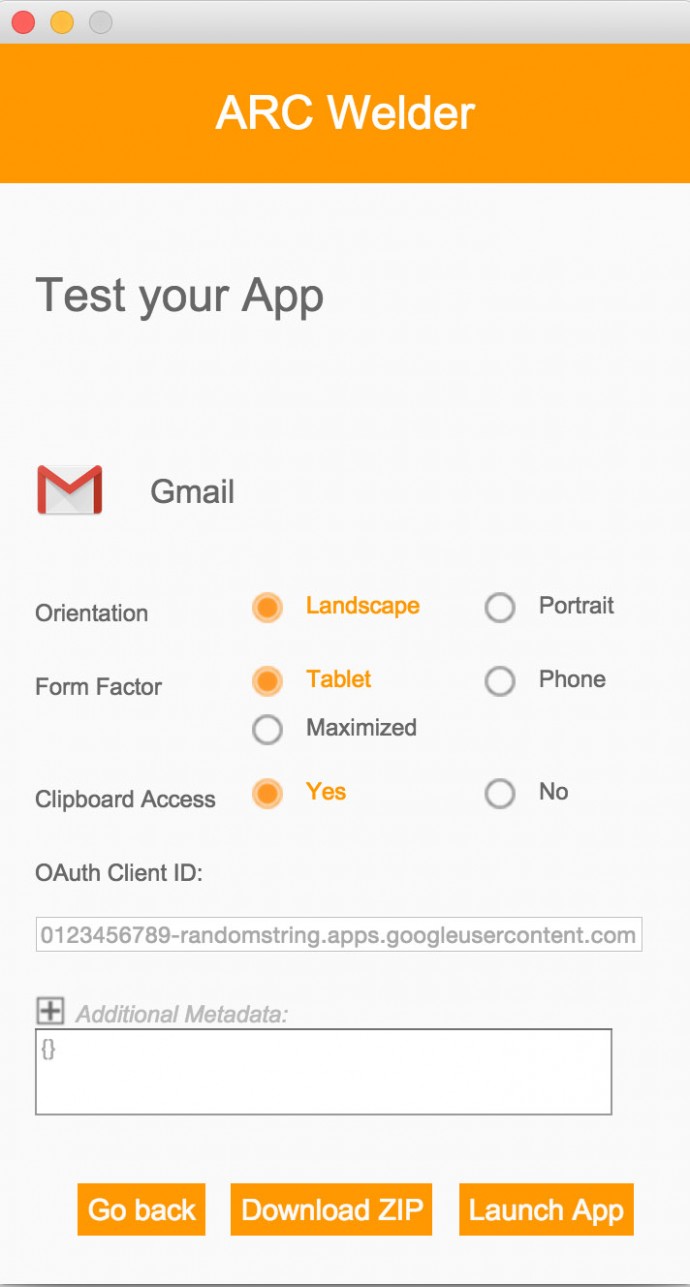Minimize the window with the yellow button
690x1287 pixels.
click(x=62, y=22)
